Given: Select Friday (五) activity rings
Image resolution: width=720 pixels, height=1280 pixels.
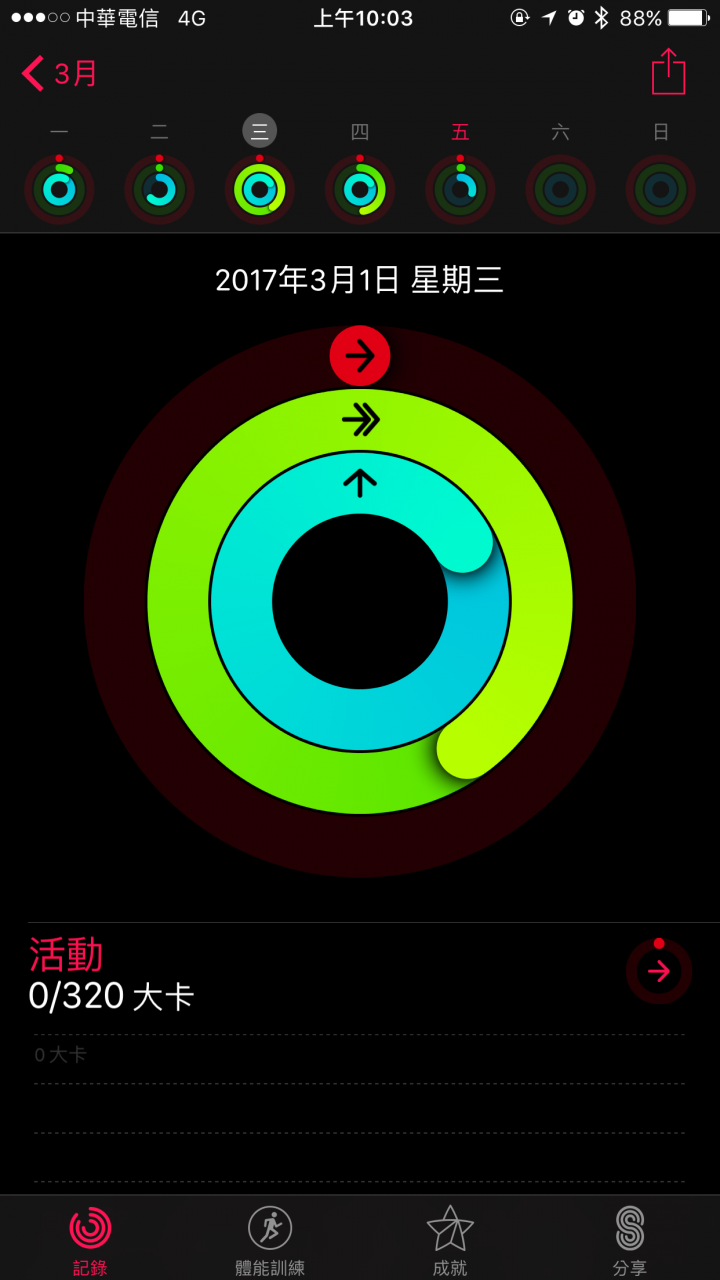Looking at the screenshot, I should point(460,188).
